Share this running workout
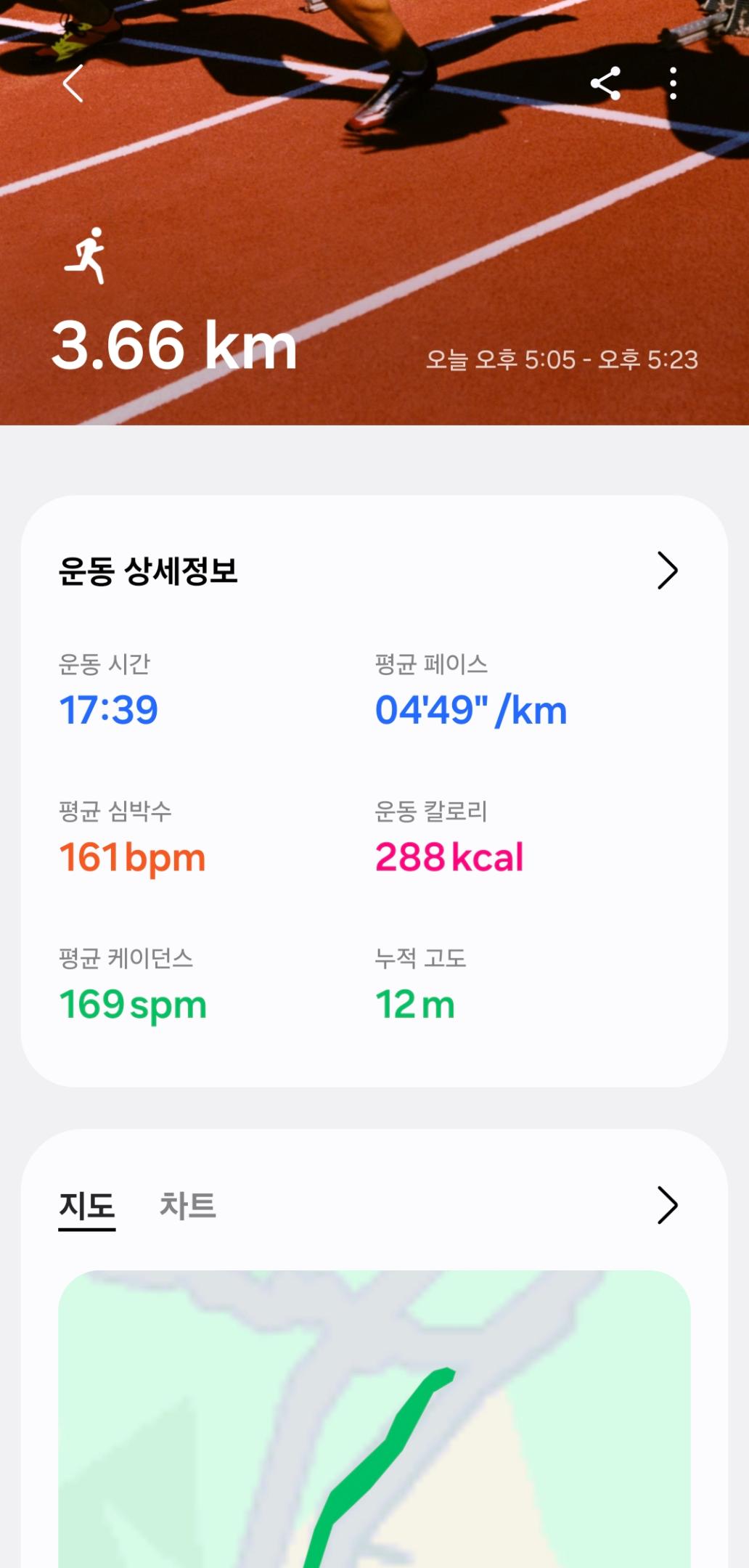Screen dimensions: 749x1568 (x=605, y=83)
